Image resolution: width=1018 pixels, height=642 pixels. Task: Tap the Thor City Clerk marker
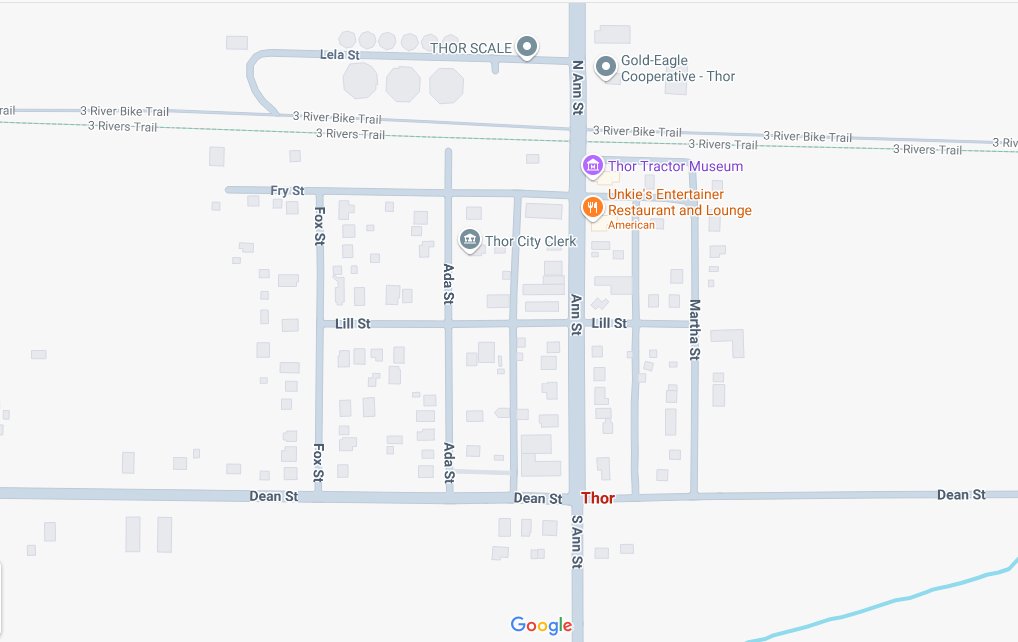tap(469, 240)
